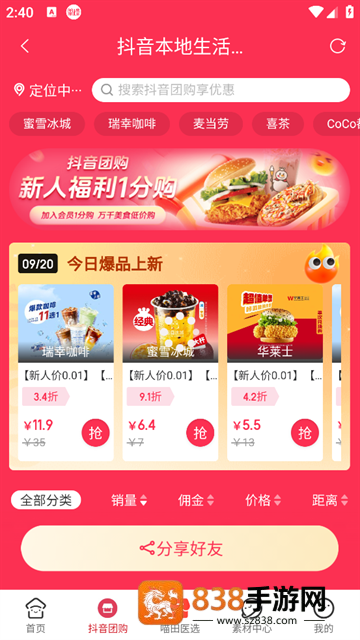Select the 蜜雪冰城 brand chip
This screenshot has height=640, width=360.
[47, 124]
